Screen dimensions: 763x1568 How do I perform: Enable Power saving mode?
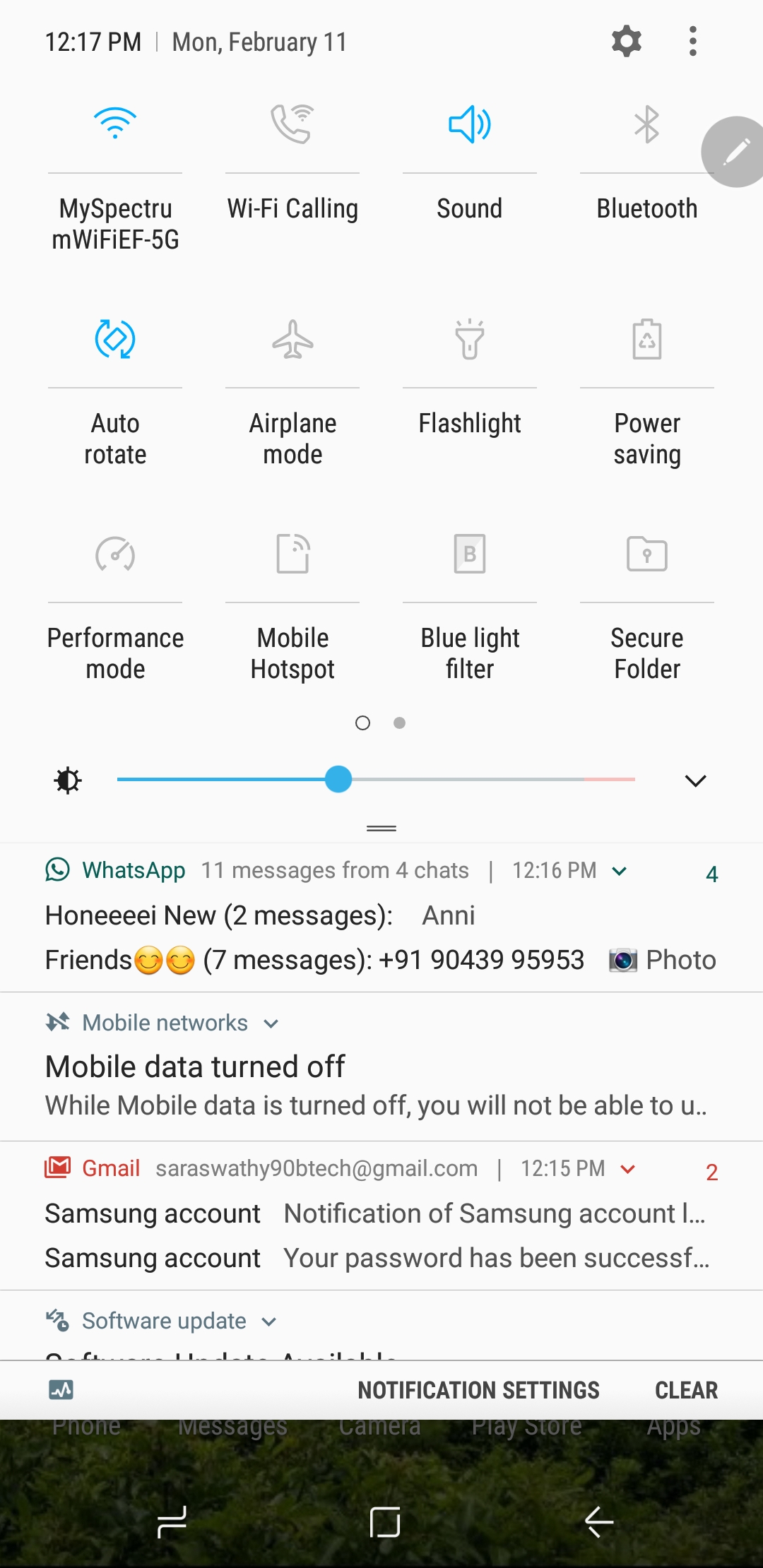(x=646, y=340)
